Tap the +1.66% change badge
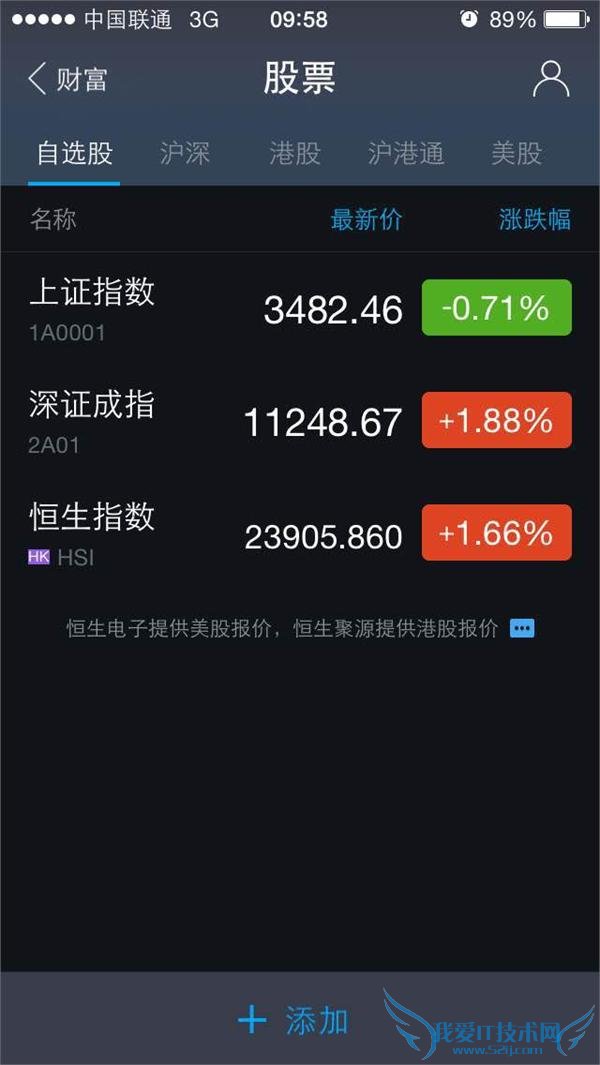Image resolution: width=600 pixels, height=1065 pixels. (x=496, y=533)
